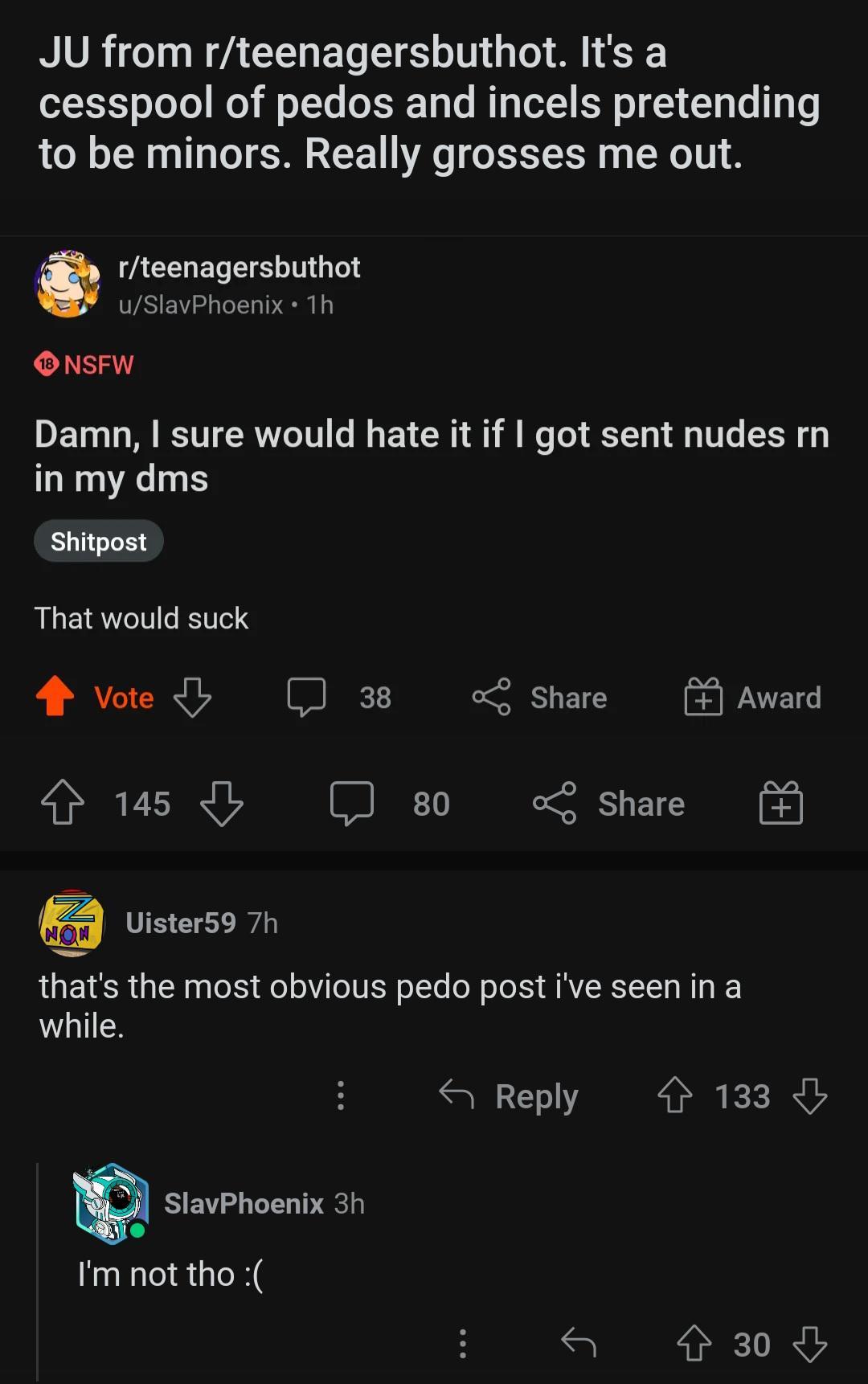
Task: Upvote the post with the orange arrow
Action: pyautogui.click(x=53, y=696)
